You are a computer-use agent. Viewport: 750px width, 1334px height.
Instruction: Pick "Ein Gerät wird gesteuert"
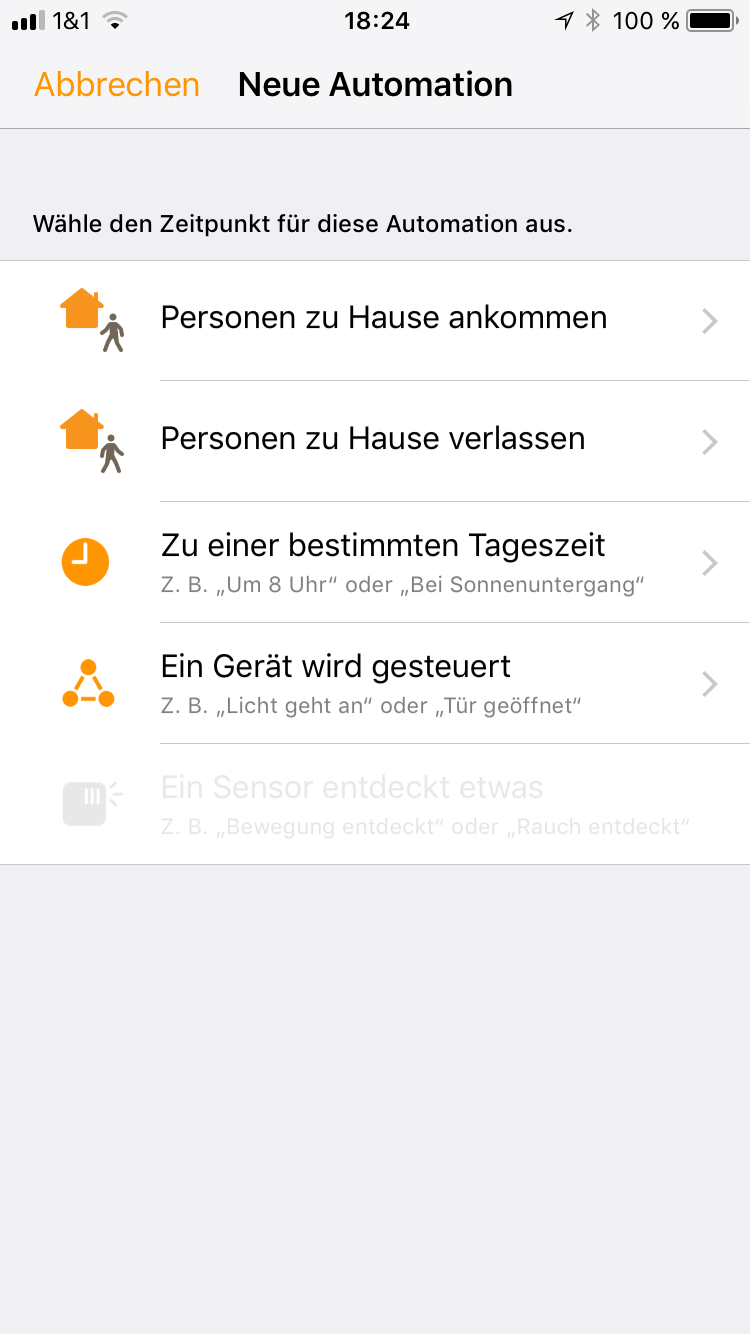point(336,683)
